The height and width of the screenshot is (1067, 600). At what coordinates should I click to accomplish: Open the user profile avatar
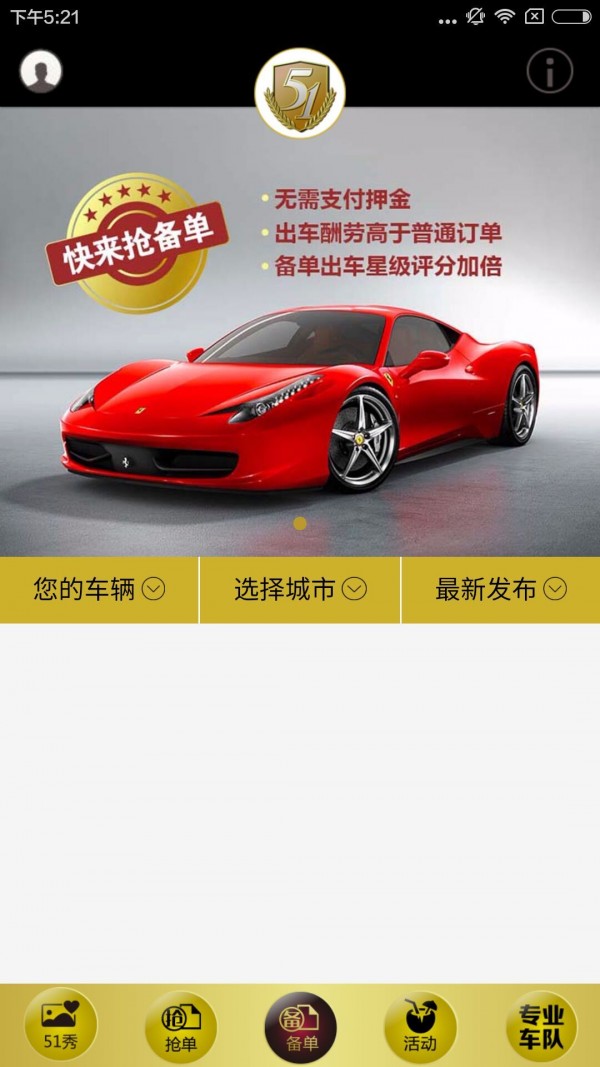(x=41, y=71)
